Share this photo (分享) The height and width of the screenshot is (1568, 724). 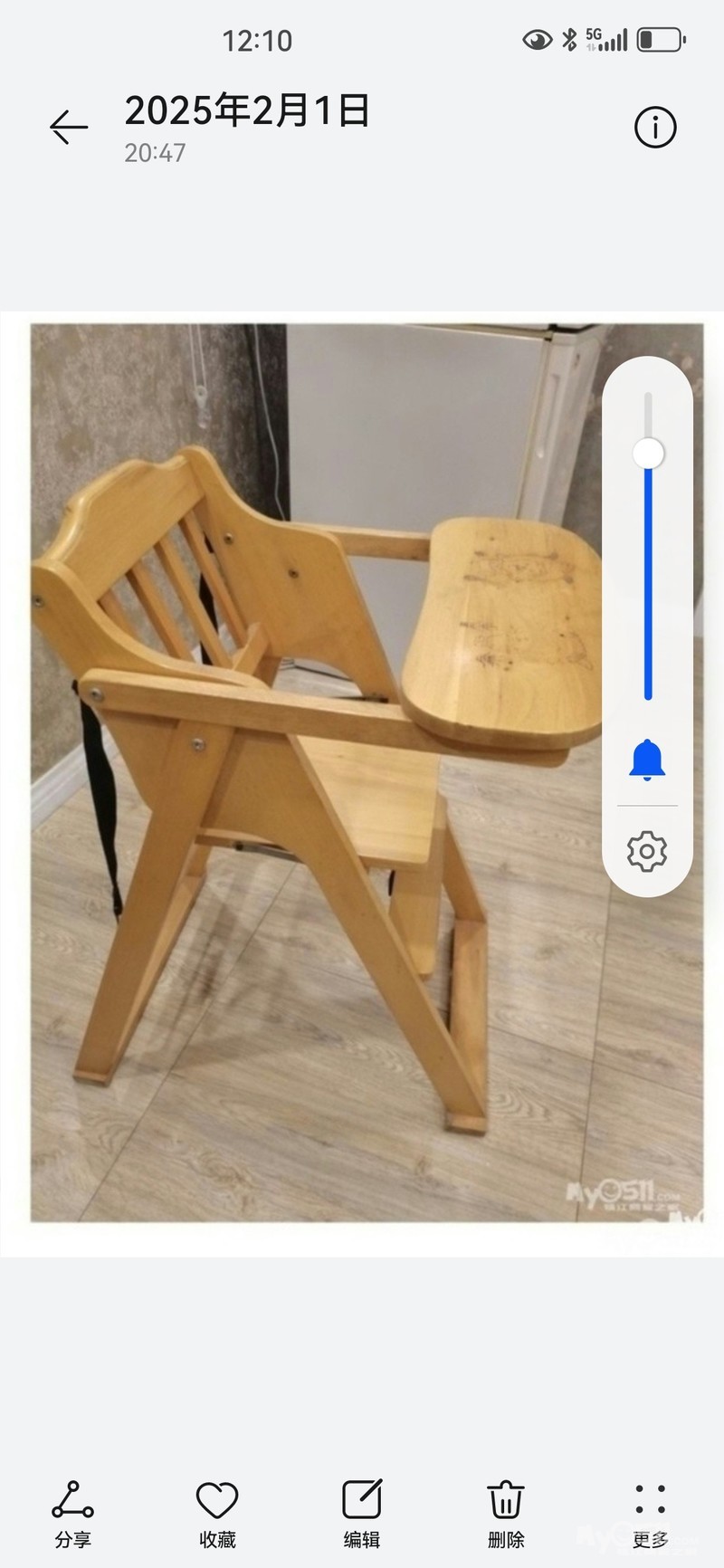tap(72, 1514)
